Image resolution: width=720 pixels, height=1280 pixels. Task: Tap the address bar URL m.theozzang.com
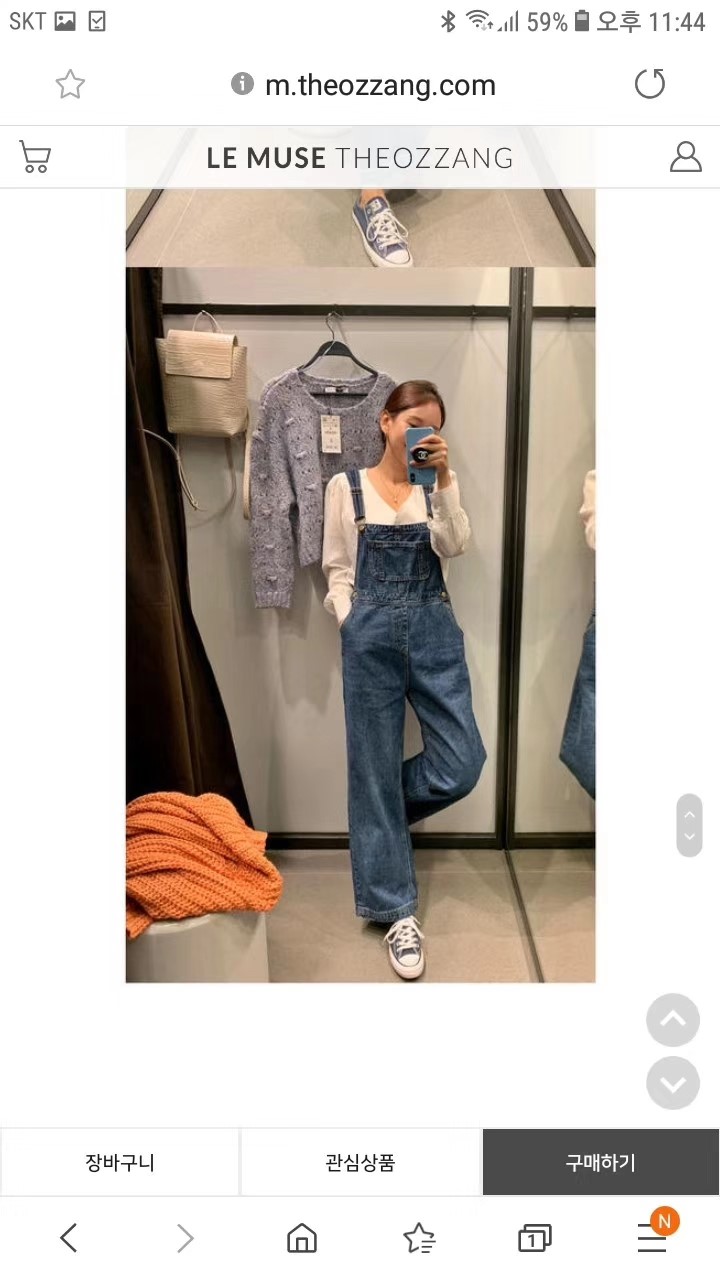pos(380,85)
